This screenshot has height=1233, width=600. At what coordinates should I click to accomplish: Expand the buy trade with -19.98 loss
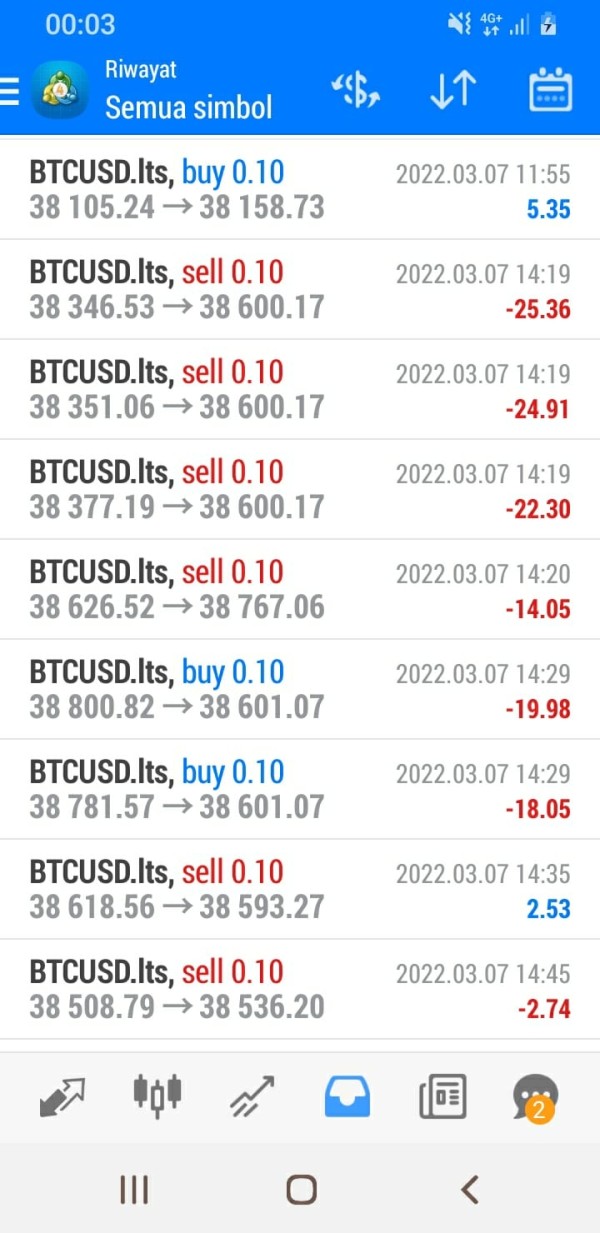point(300,690)
